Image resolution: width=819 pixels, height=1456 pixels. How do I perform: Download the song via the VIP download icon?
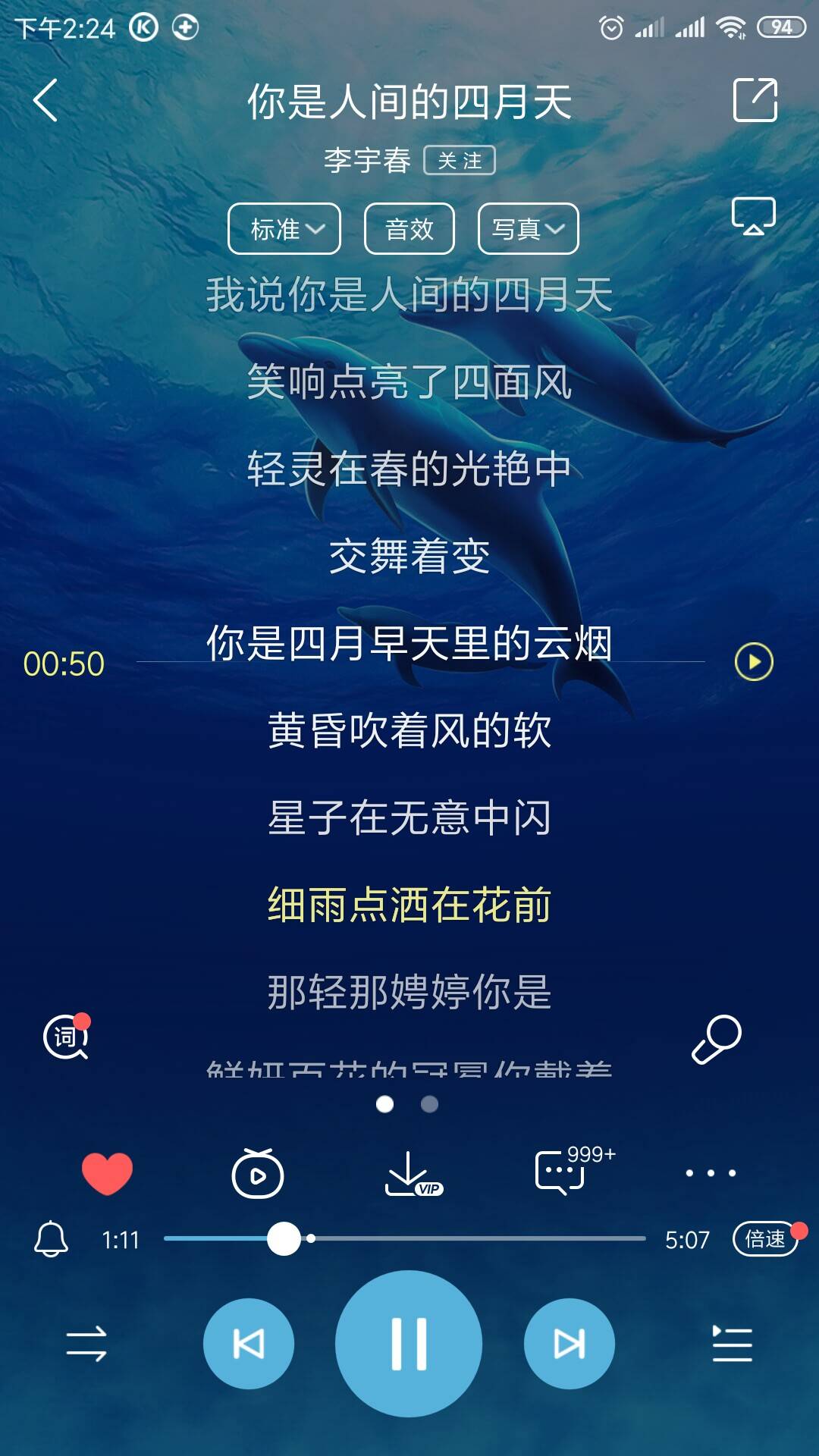click(413, 1174)
